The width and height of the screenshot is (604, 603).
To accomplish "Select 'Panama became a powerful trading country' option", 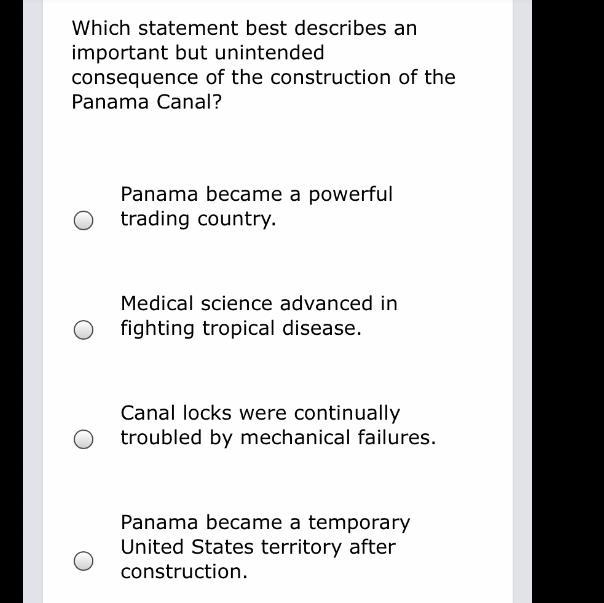I will (85, 220).
